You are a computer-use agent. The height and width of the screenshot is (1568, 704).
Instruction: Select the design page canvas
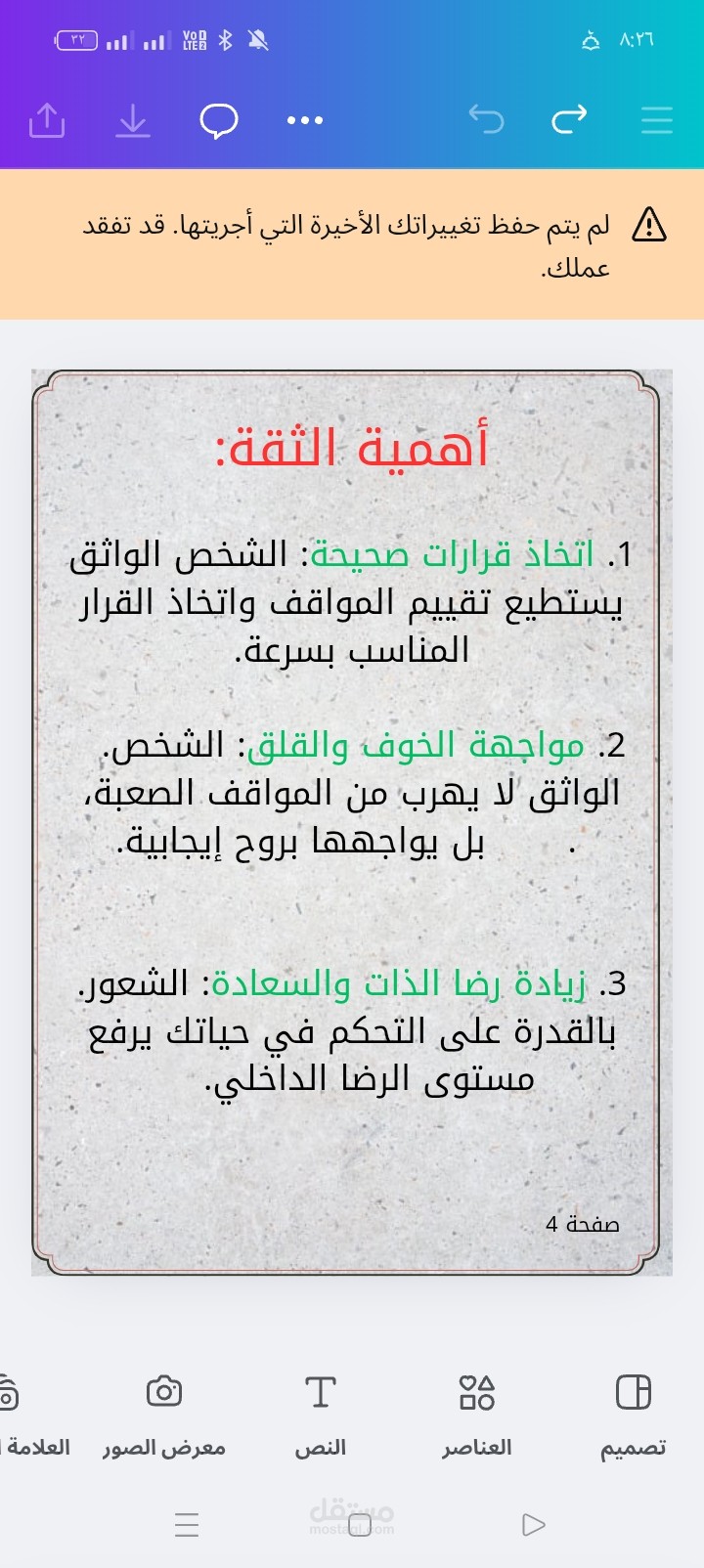[352, 822]
